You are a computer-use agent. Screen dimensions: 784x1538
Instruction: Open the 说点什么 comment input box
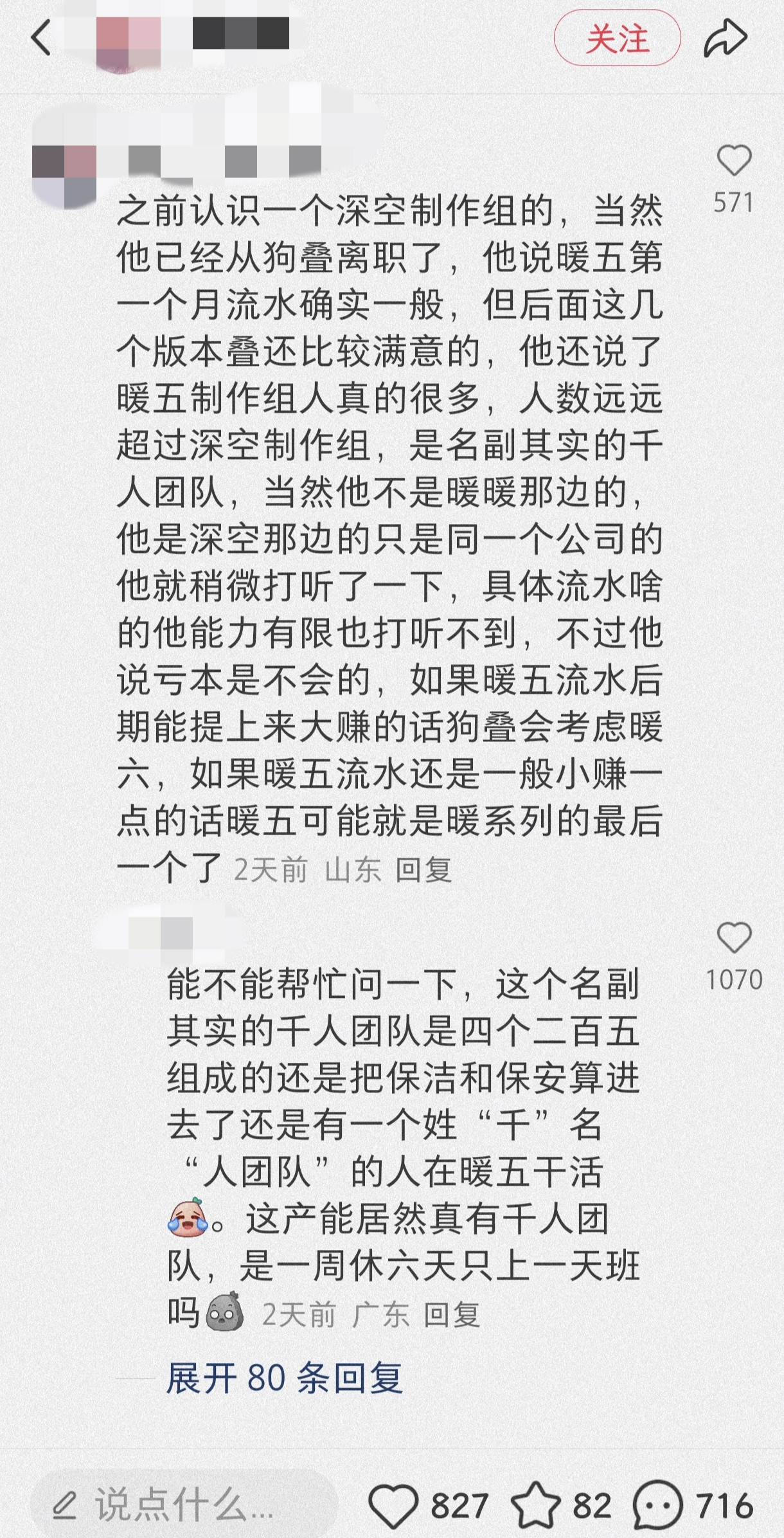(x=184, y=1505)
